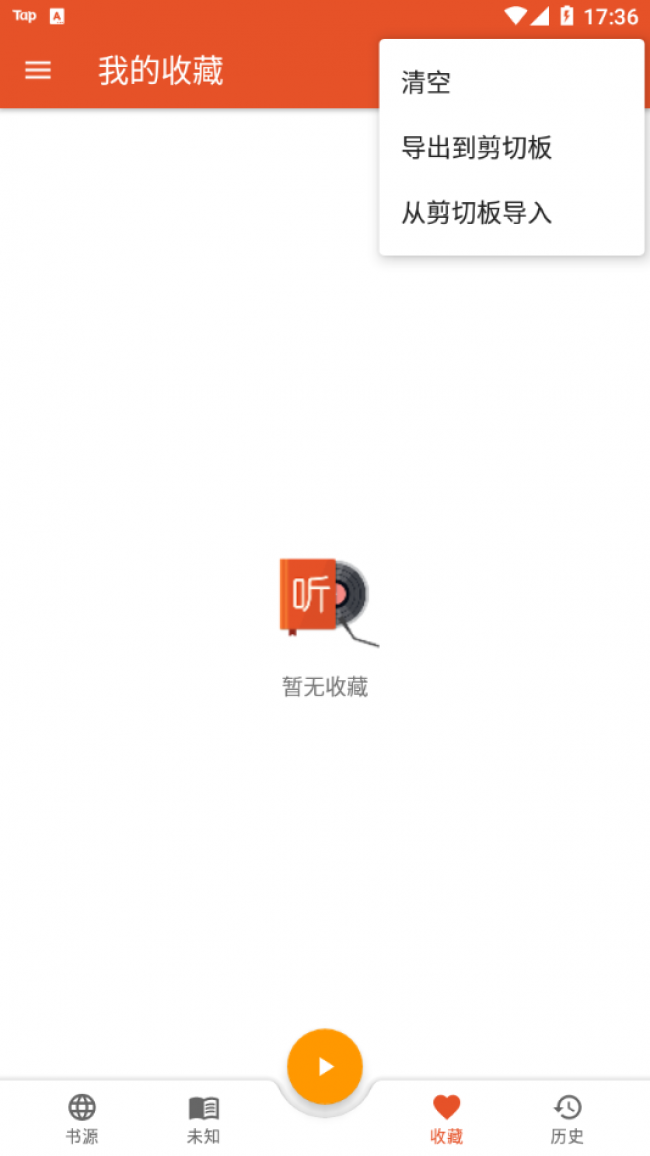Switch to the 书源 tab
The height and width of the screenshot is (1156, 650).
point(82,1119)
